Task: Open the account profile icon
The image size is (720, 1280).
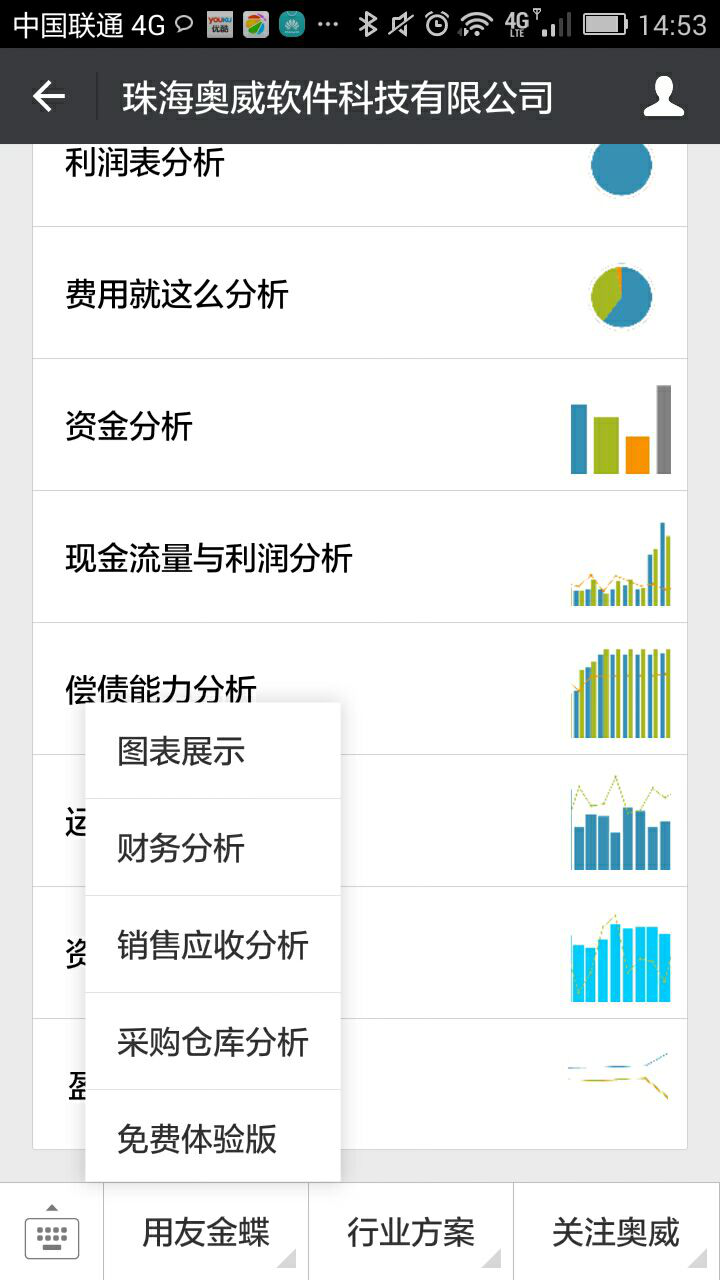Action: (663, 97)
